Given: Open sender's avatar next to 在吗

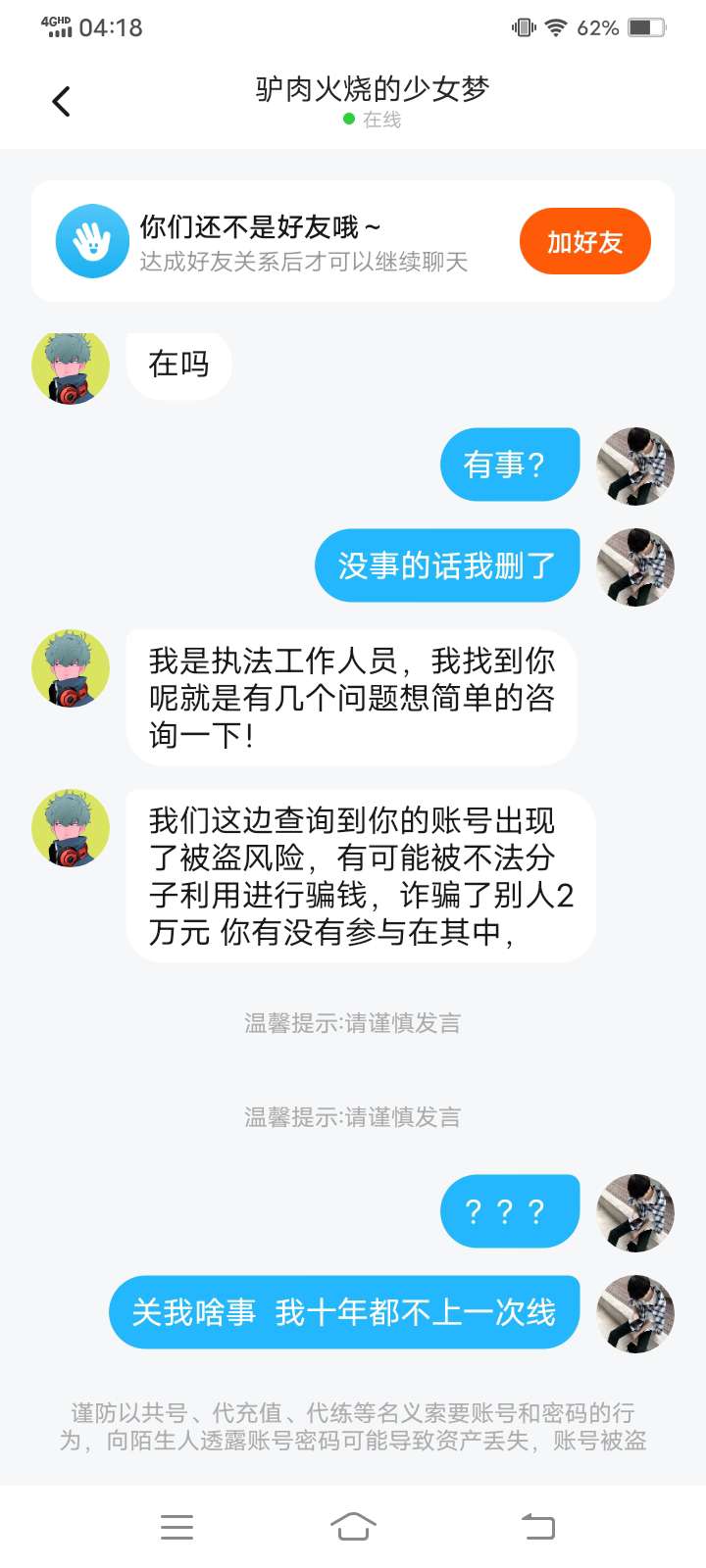Looking at the screenshot, I should [70, 367].
